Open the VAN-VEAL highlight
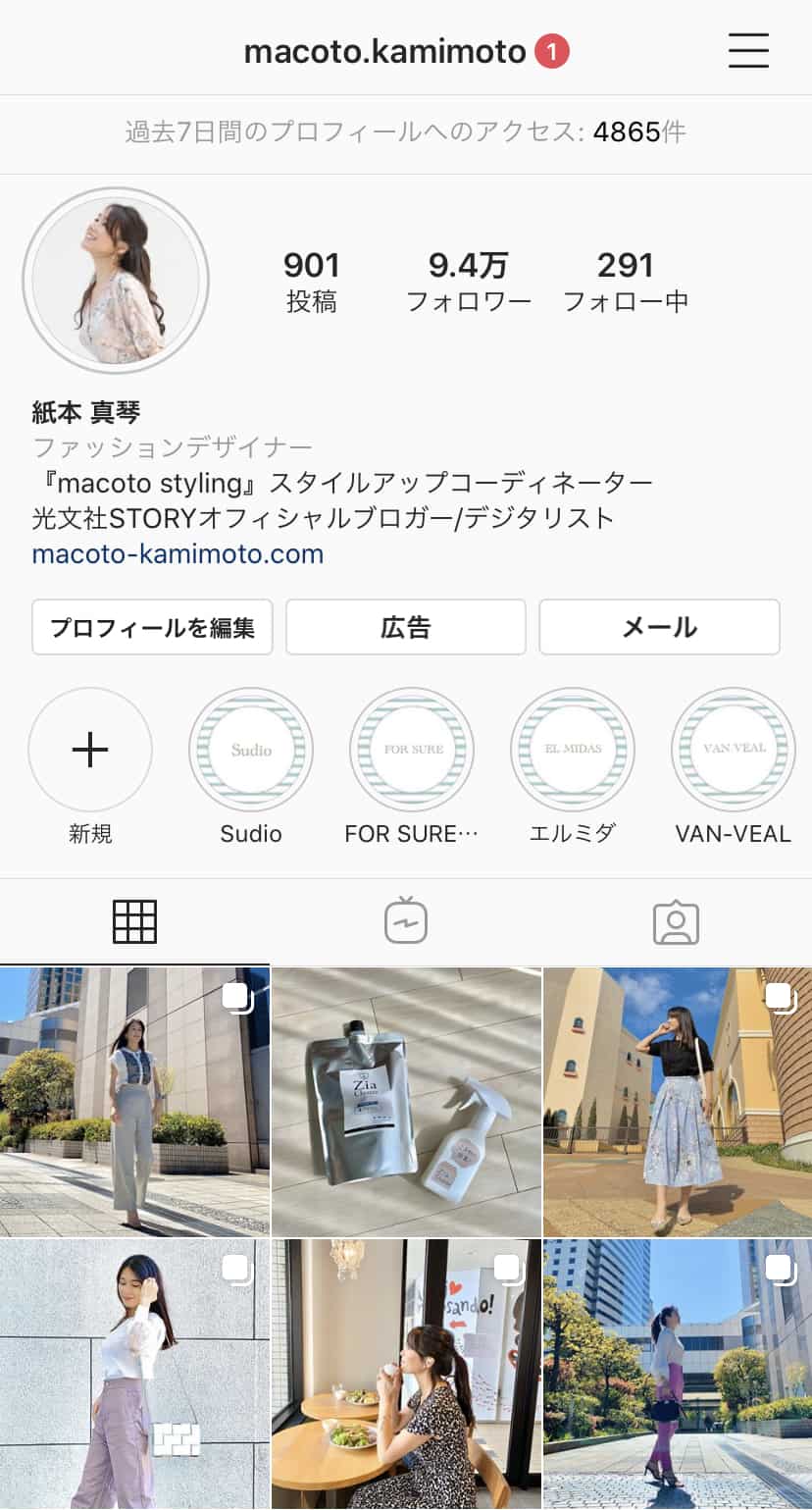Screen dimensions: 812x1510 tap(734, 750)
